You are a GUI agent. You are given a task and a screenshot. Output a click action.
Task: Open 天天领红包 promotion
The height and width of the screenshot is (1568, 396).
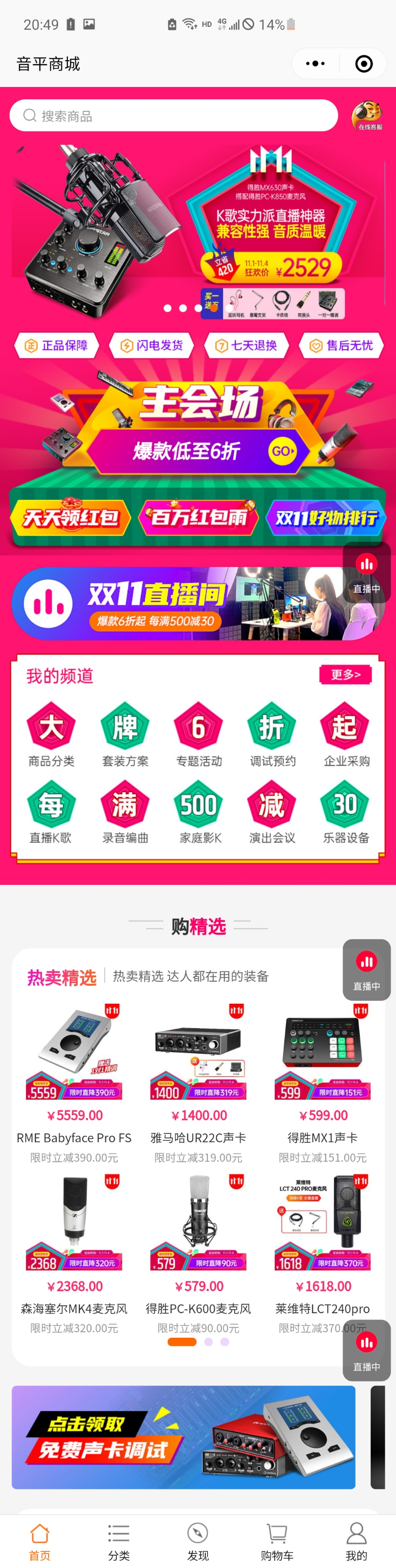70,517
